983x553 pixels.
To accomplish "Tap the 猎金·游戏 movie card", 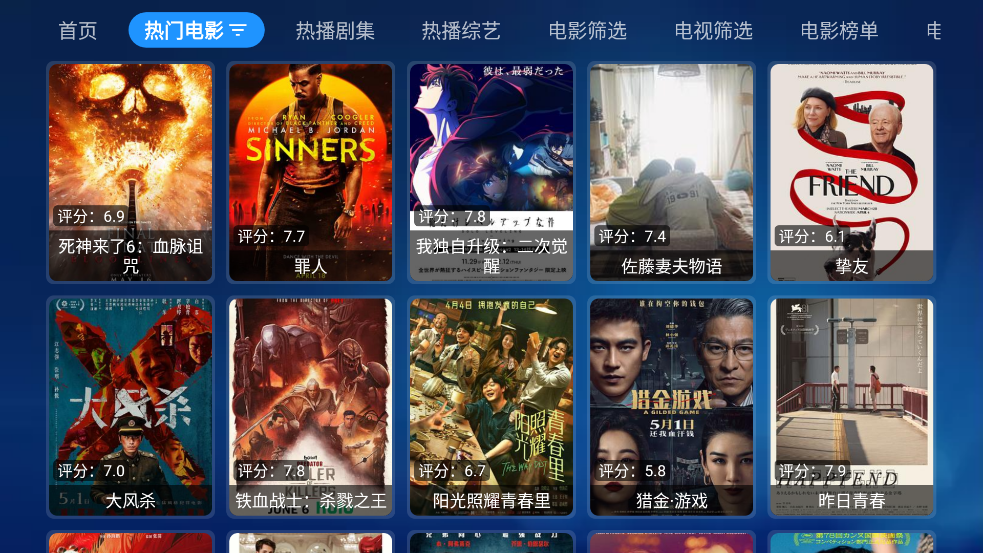I will point(671,406).
